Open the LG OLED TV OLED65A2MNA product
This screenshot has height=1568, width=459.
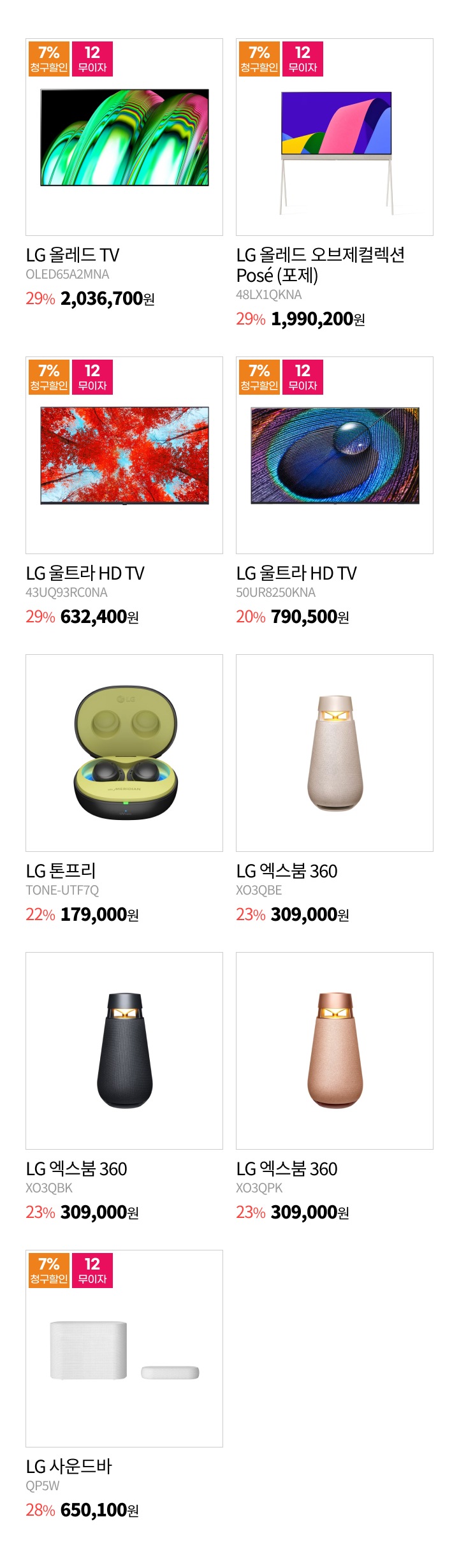(x=124, y=137)
